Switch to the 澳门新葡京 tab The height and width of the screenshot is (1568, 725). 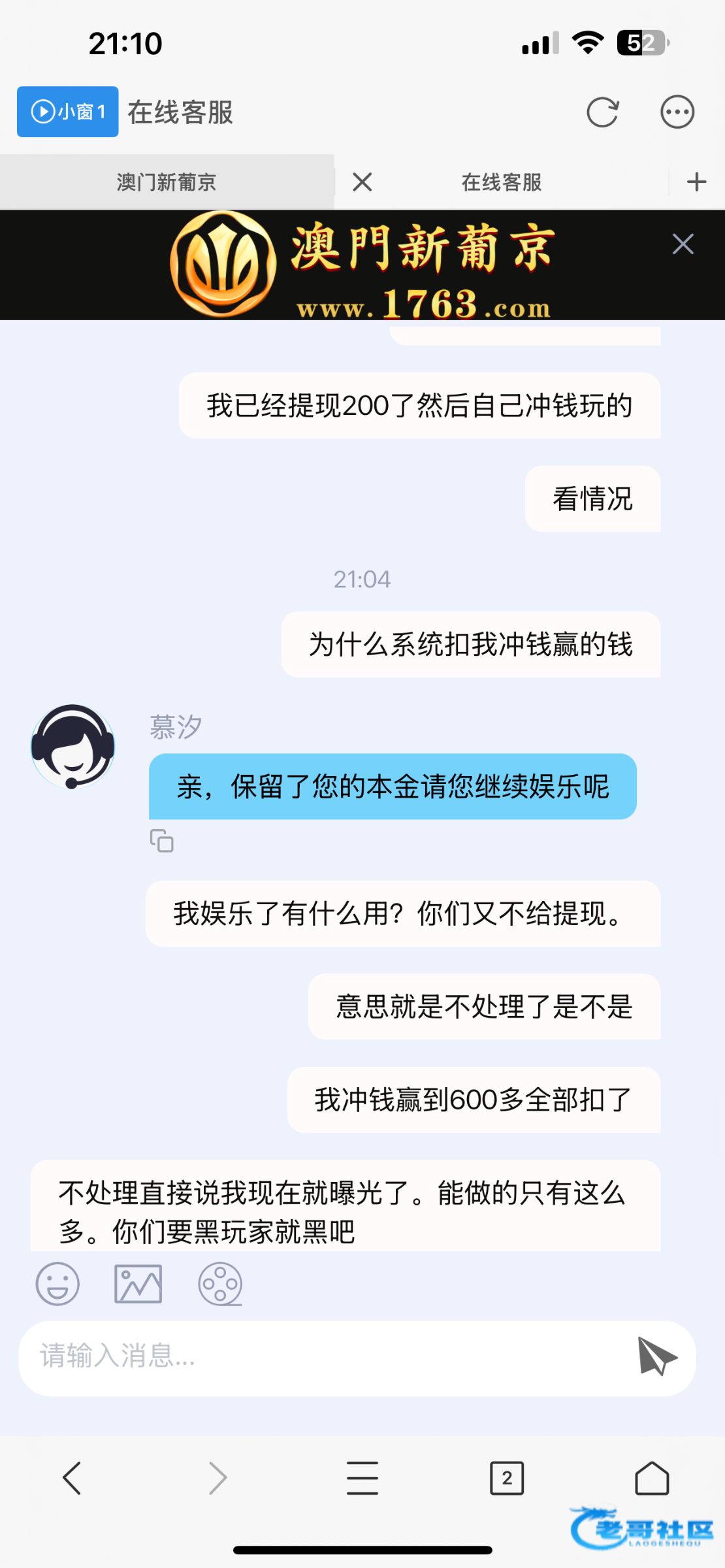167,182
